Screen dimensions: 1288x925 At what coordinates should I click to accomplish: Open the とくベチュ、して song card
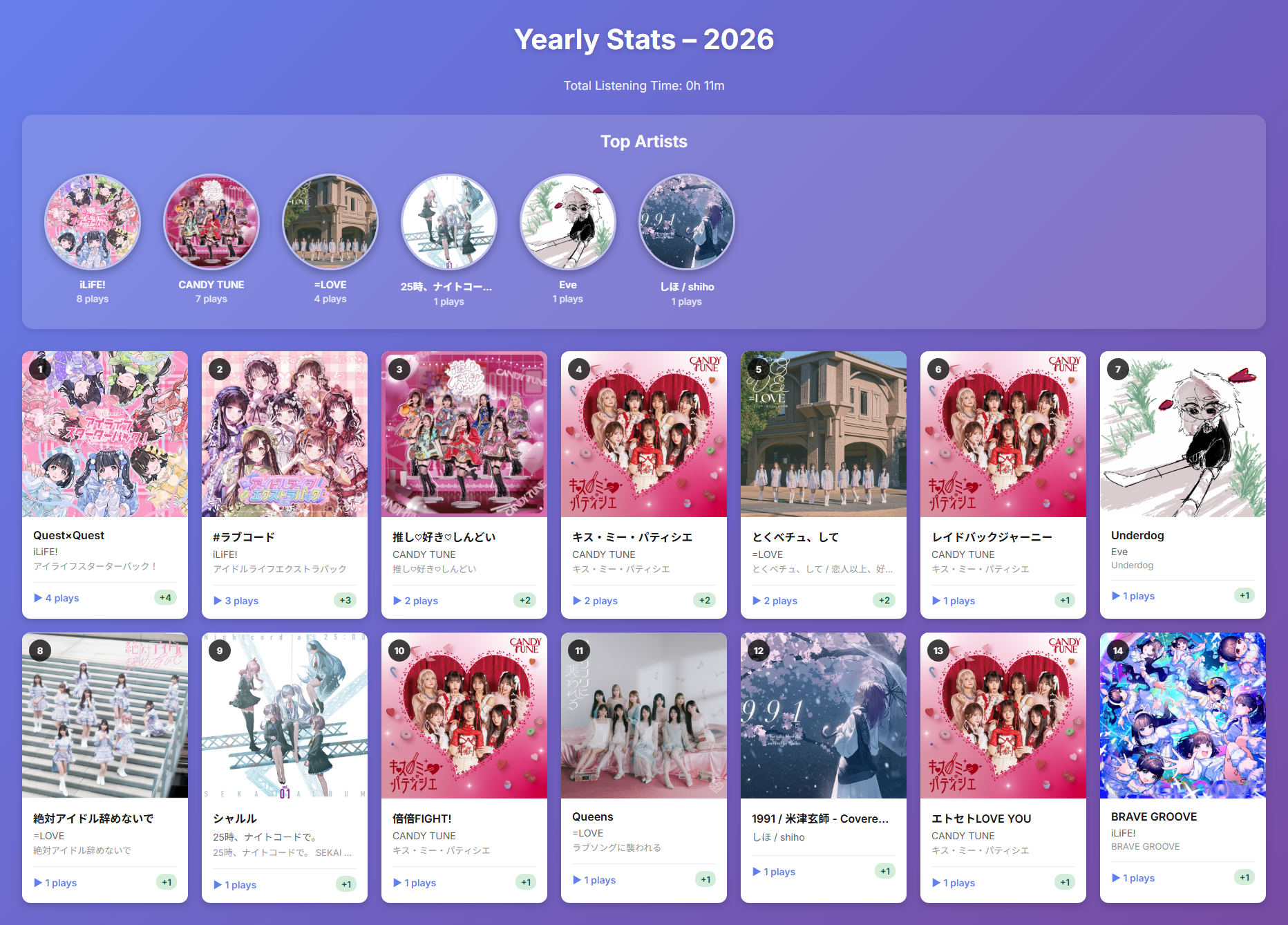coord(824,484)
